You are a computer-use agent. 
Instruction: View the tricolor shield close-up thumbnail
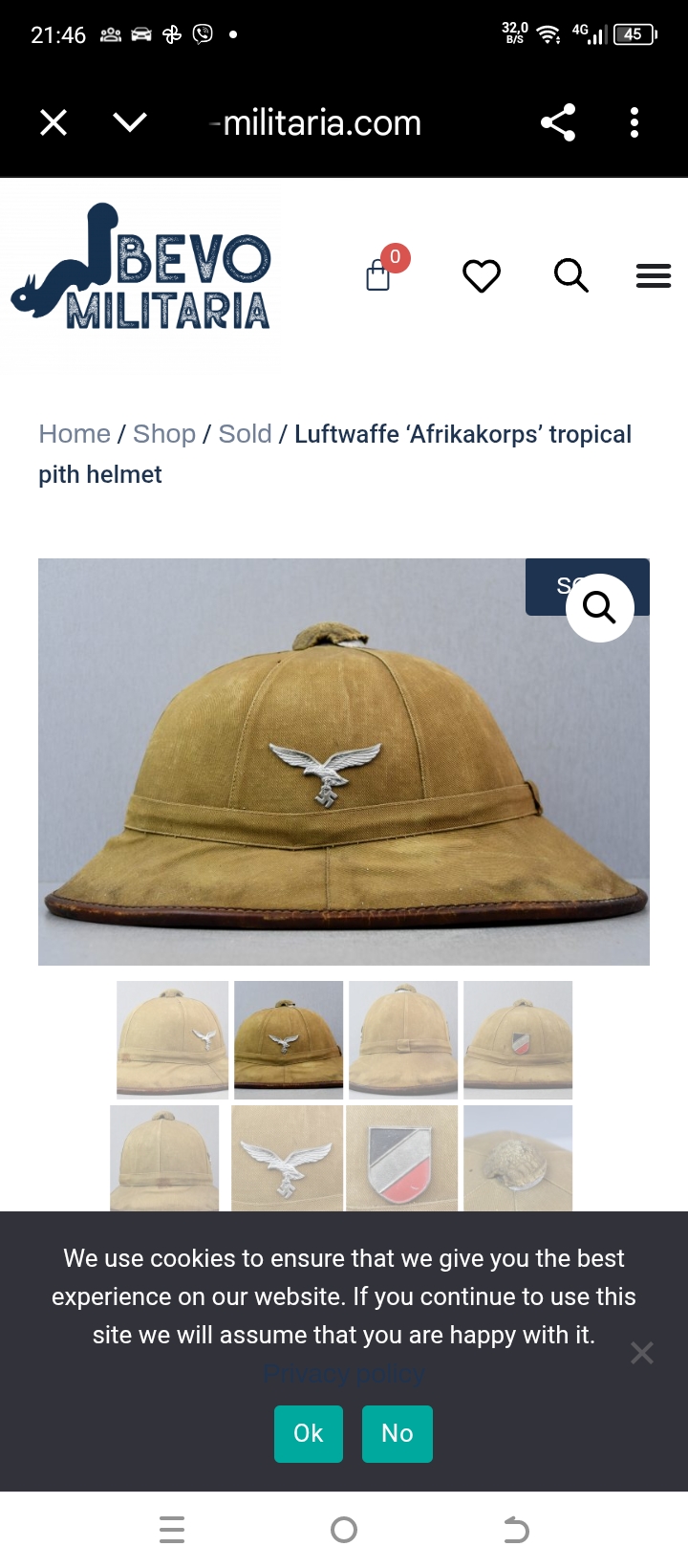(401, 1158)
